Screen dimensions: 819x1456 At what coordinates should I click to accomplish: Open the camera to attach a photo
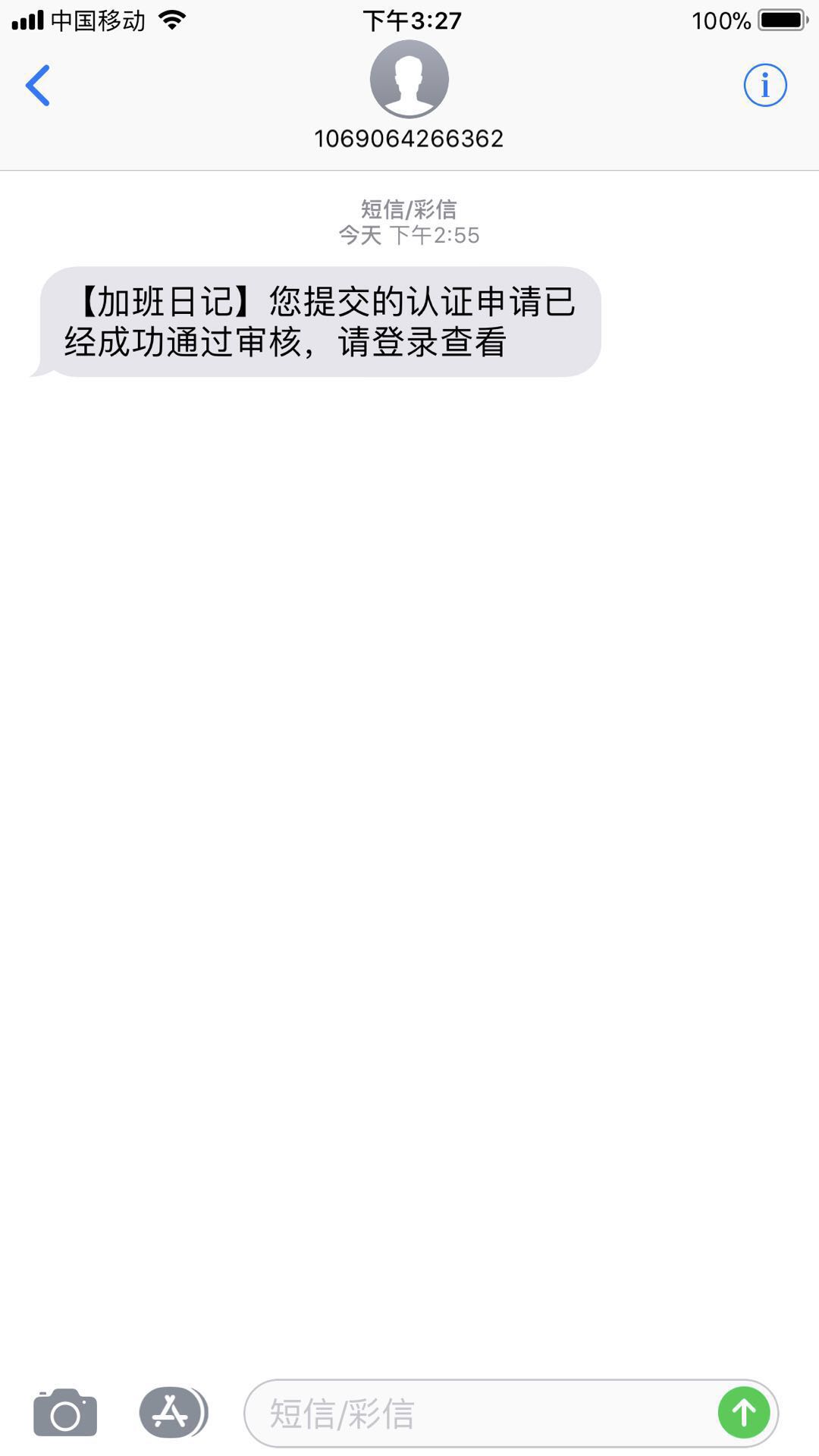pos(65,1413)
